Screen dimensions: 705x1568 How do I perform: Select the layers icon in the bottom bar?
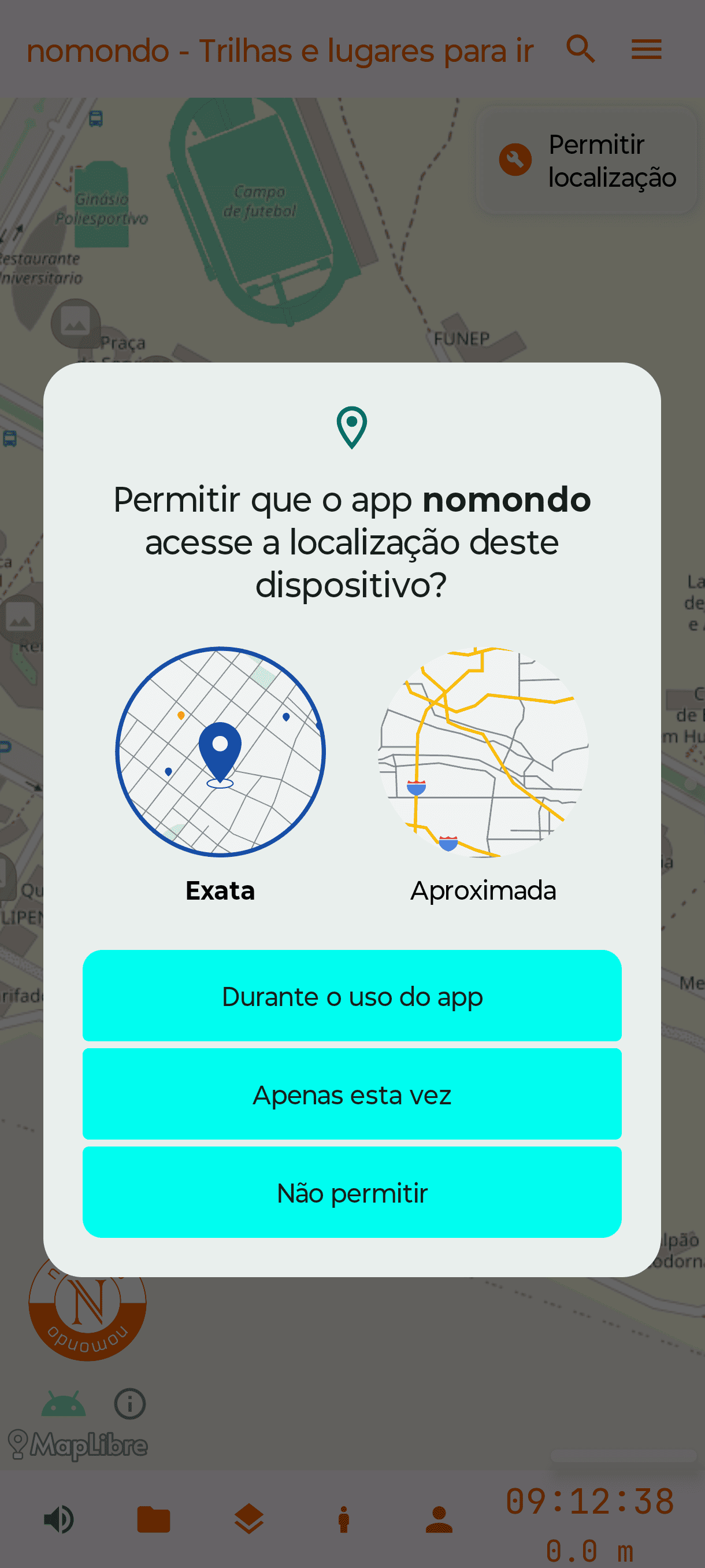[248, 1519]
